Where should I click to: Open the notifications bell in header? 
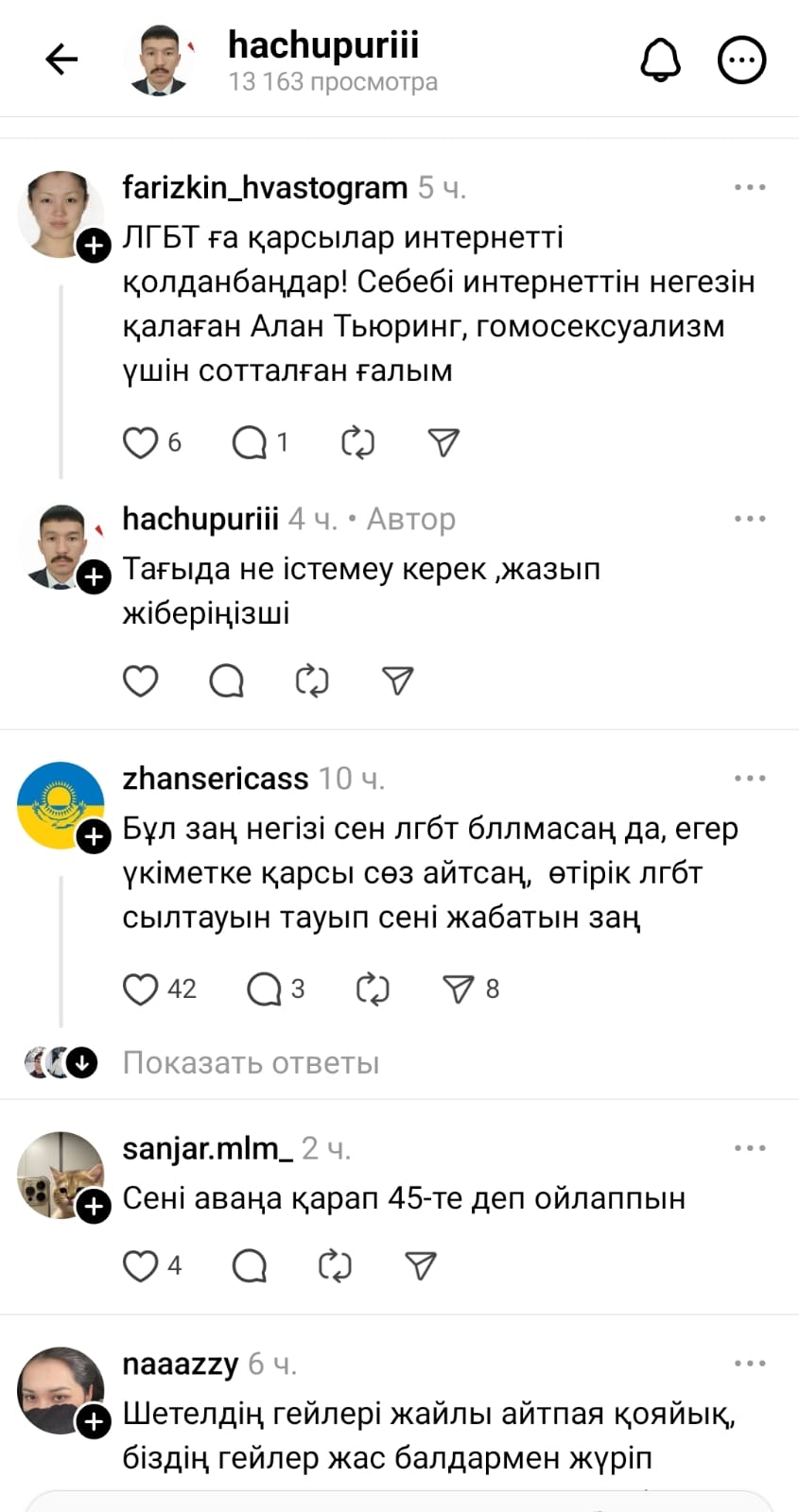(x=661, y=60)
